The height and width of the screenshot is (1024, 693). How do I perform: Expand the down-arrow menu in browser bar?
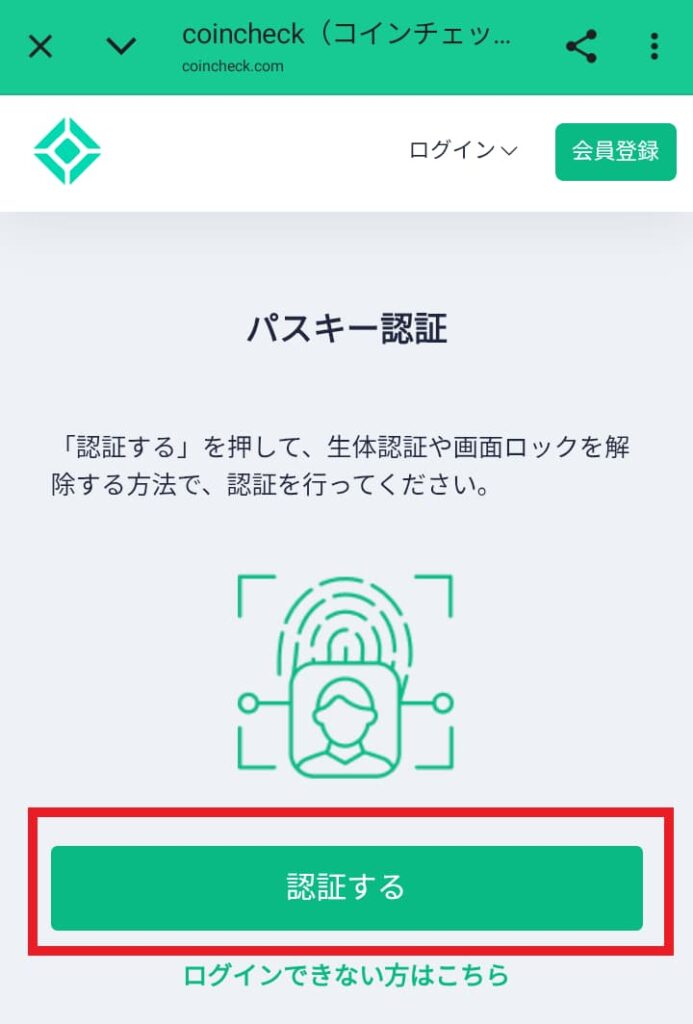tap(121, 46)
